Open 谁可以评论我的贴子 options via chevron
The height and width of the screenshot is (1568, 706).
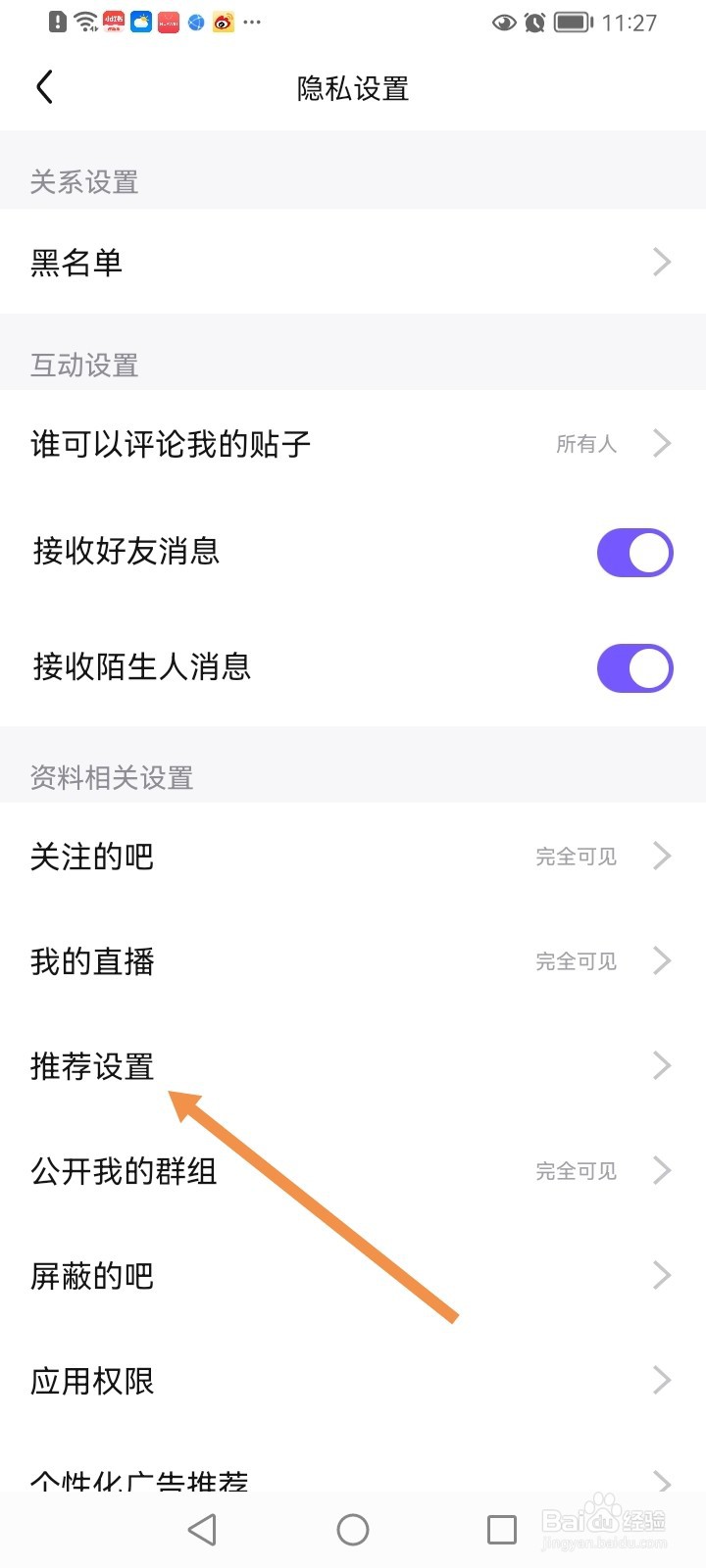pos(661,443)
